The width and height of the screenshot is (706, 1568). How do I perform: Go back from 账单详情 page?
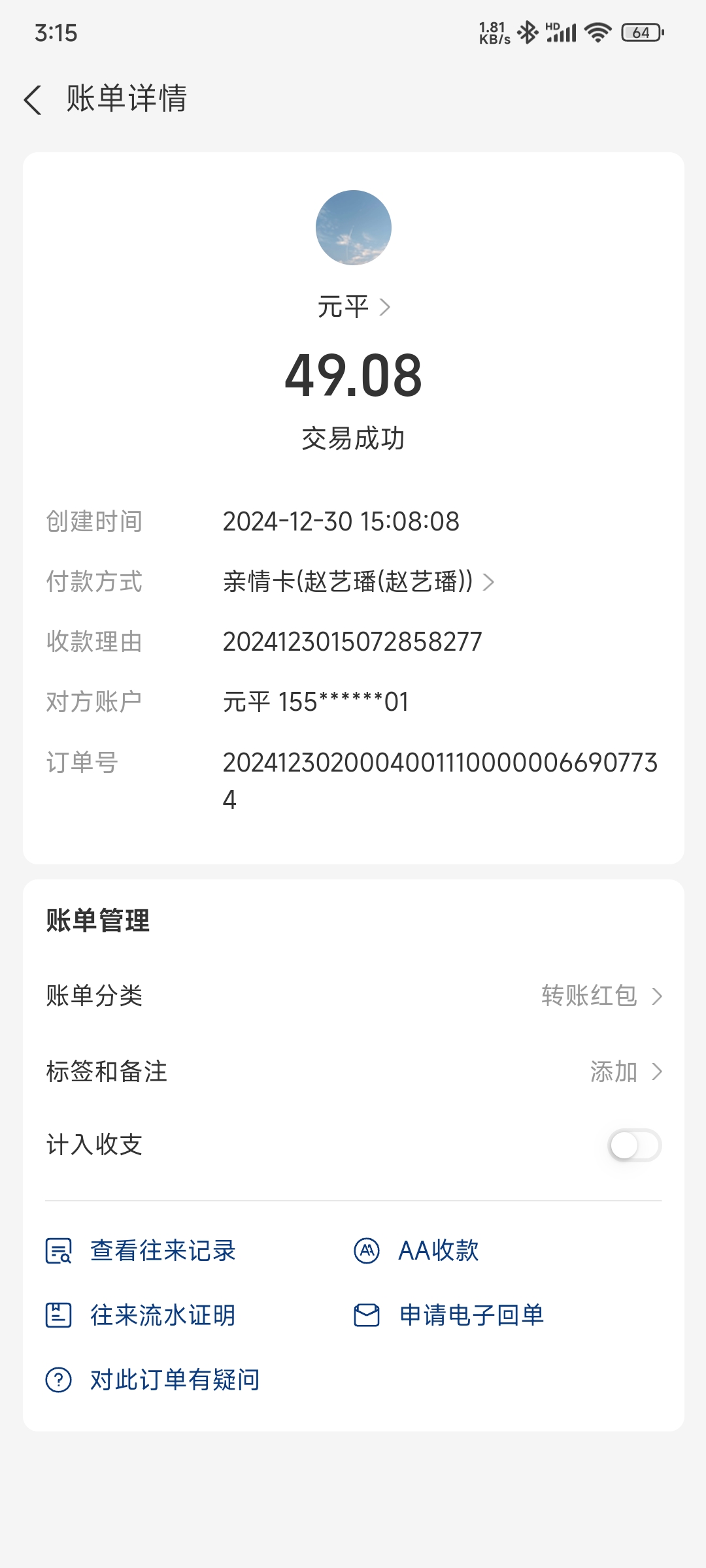click(x=33, y=100)
